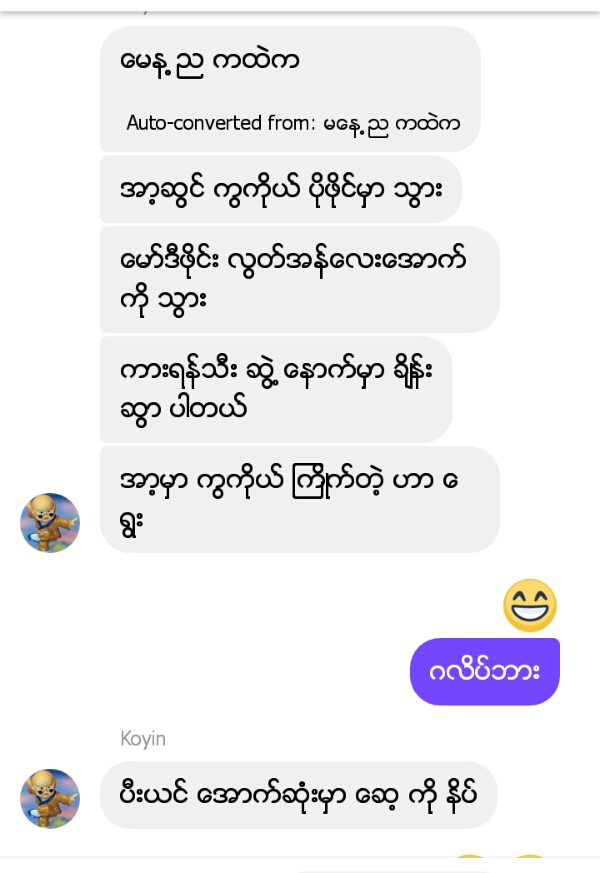This screenshot has width=600, height=873.
Task: Tap the message with Auto-converted text
Action: point(290,90)
